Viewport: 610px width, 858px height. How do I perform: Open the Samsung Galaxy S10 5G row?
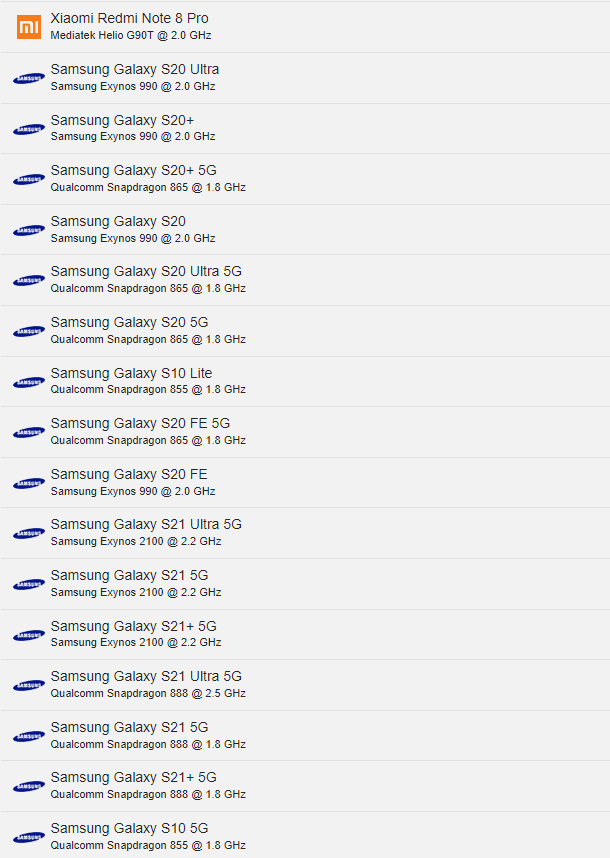coord(305,835)
